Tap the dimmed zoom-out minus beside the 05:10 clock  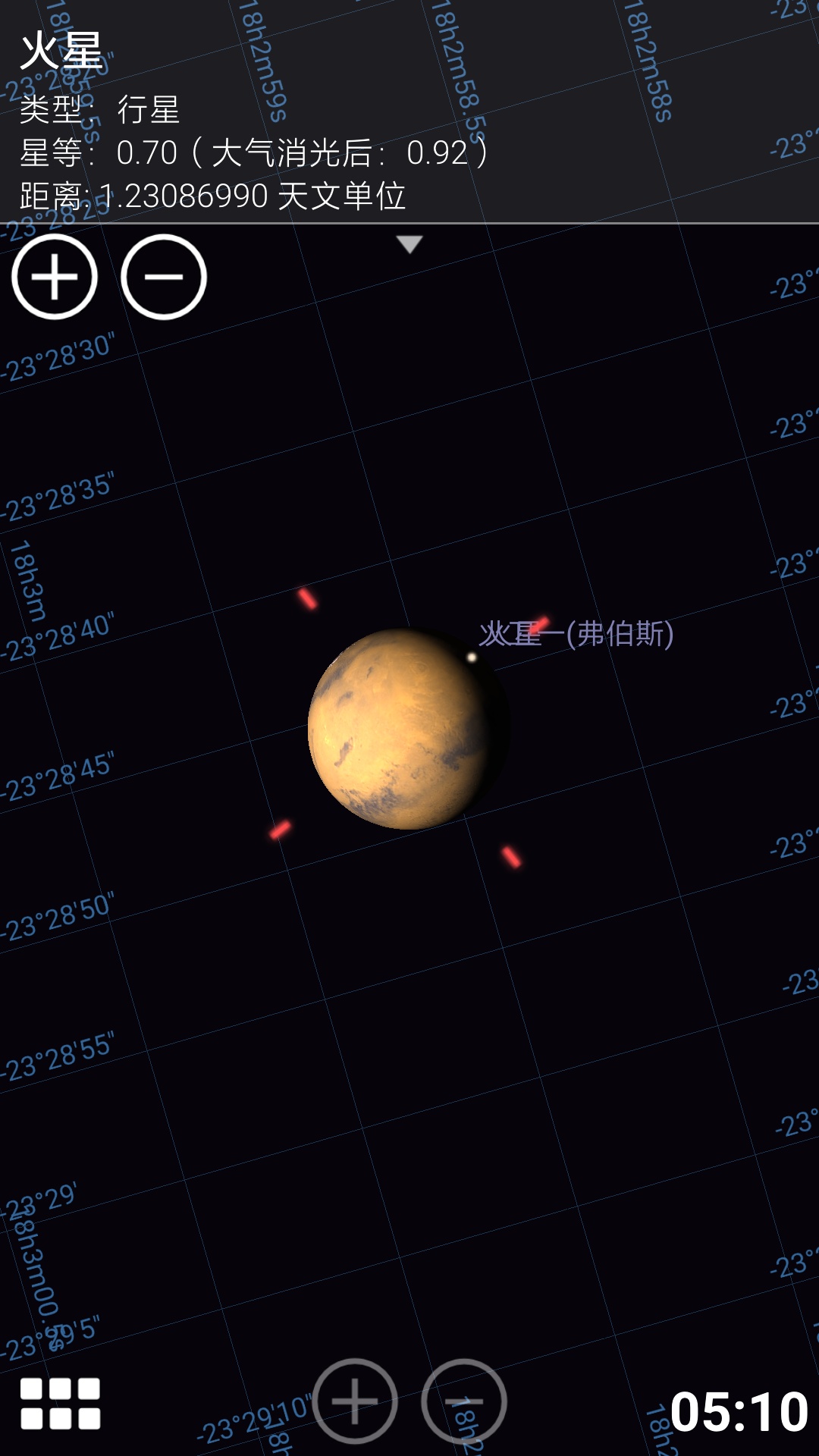pyautogui.click(x=464, y=1401)
